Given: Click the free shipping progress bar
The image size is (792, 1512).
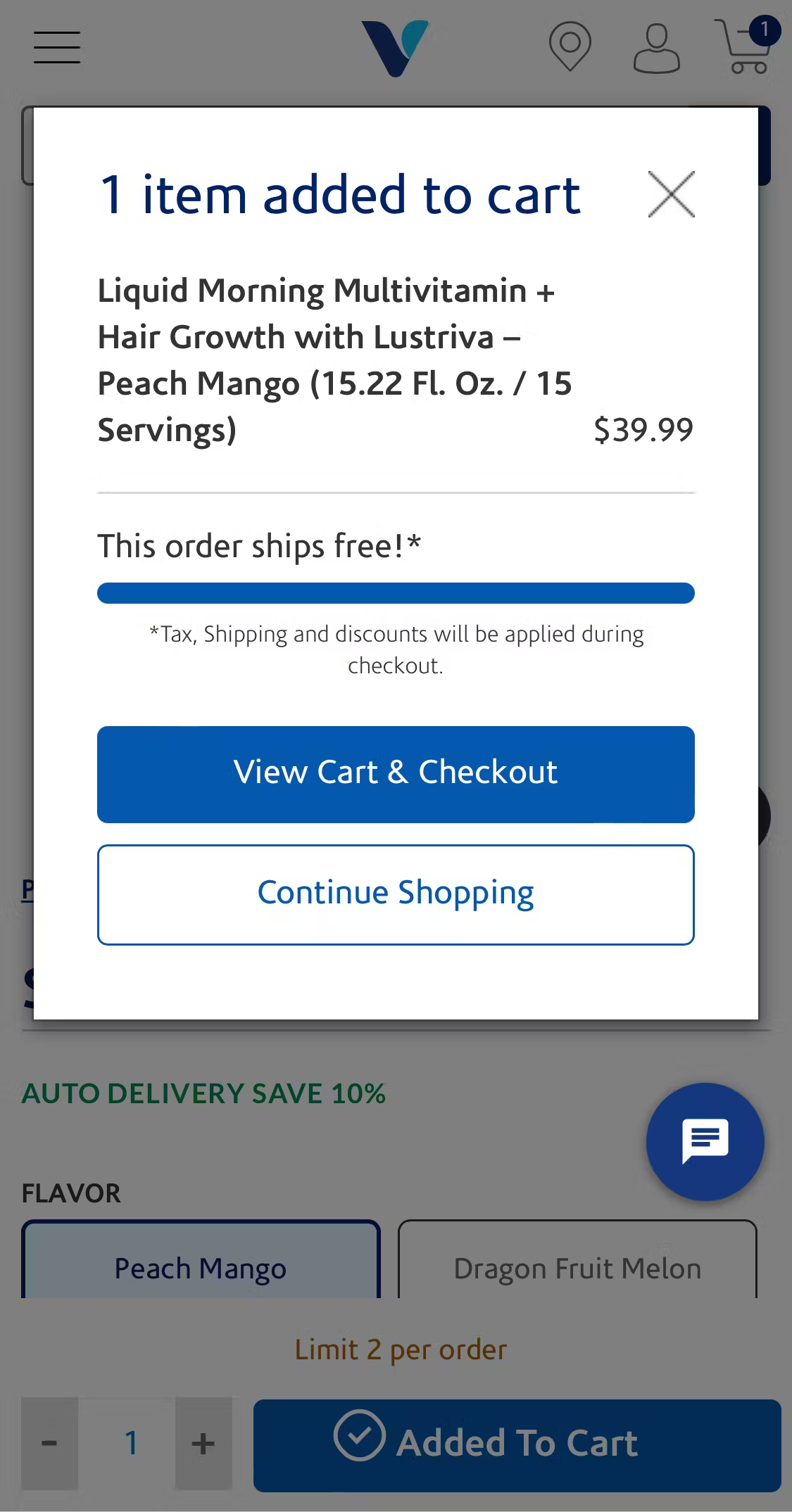Looking at the screenshot, I should click(x=396, y=593).
